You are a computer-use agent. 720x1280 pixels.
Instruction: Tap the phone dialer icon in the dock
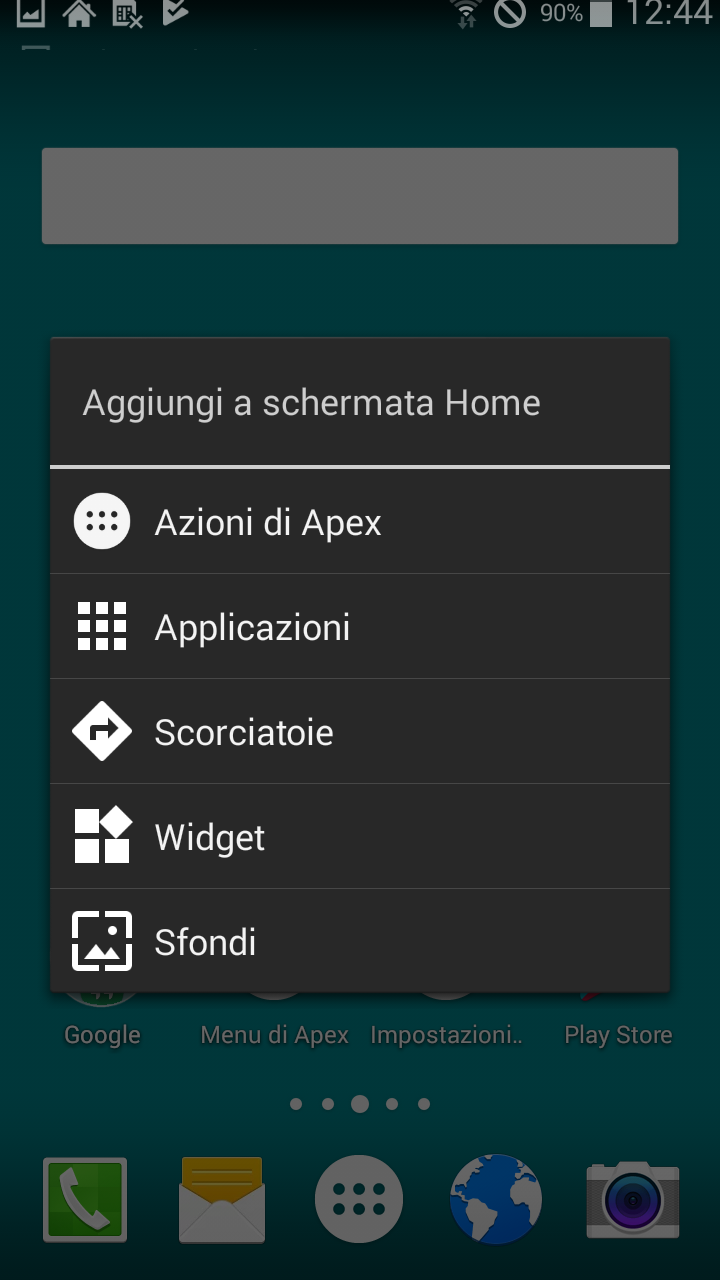point(85,1199)
